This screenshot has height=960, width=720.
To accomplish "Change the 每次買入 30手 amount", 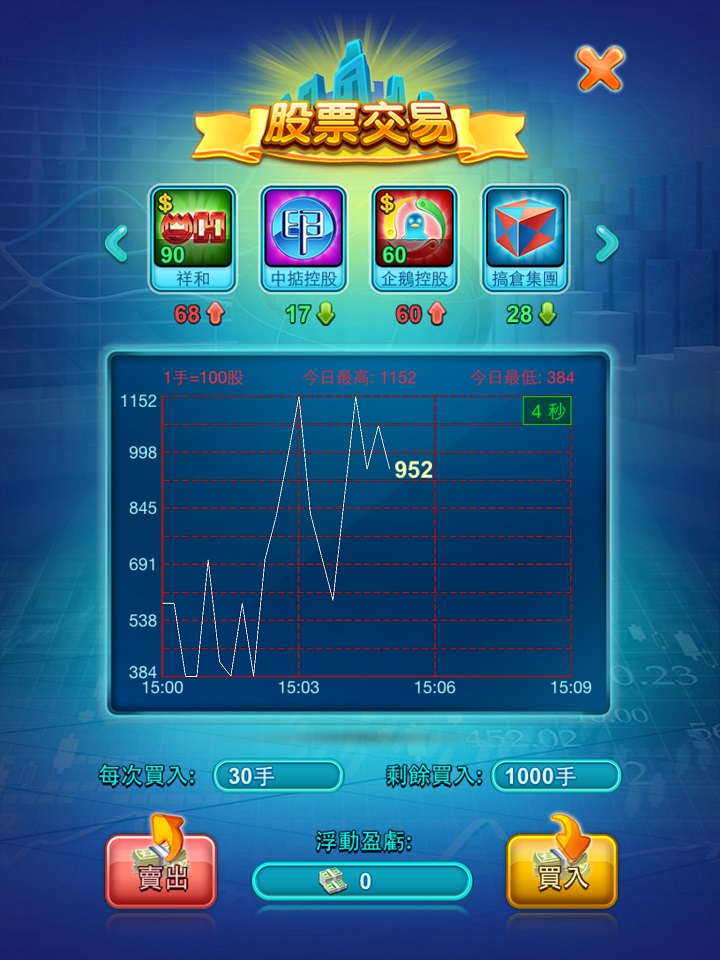I will (278, 776).
